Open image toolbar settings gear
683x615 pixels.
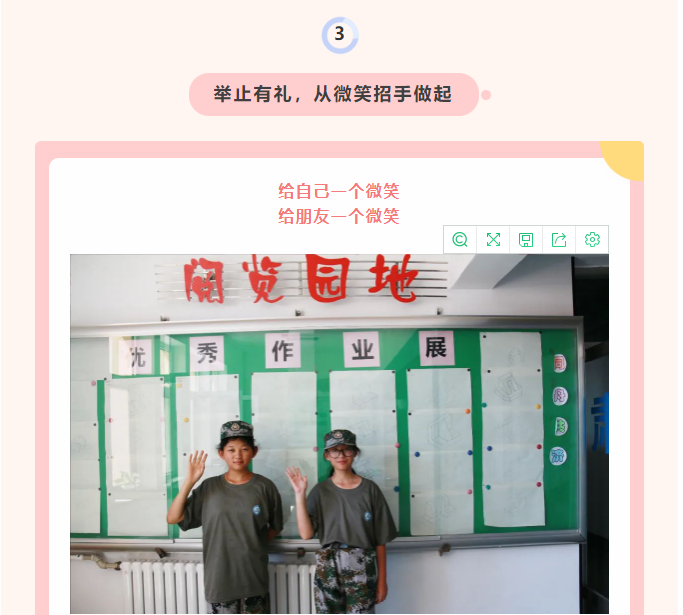coord(592,240)
